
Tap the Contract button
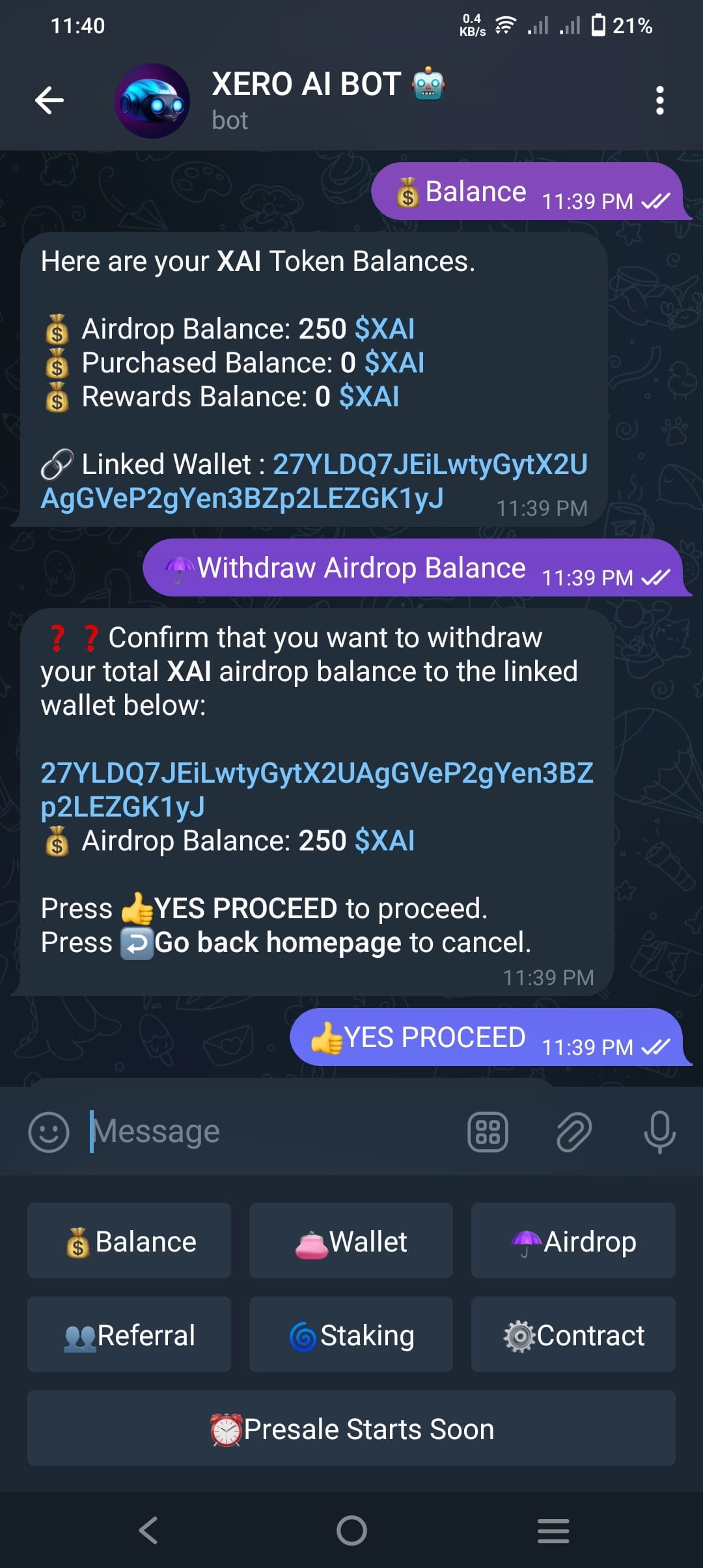572,1334
